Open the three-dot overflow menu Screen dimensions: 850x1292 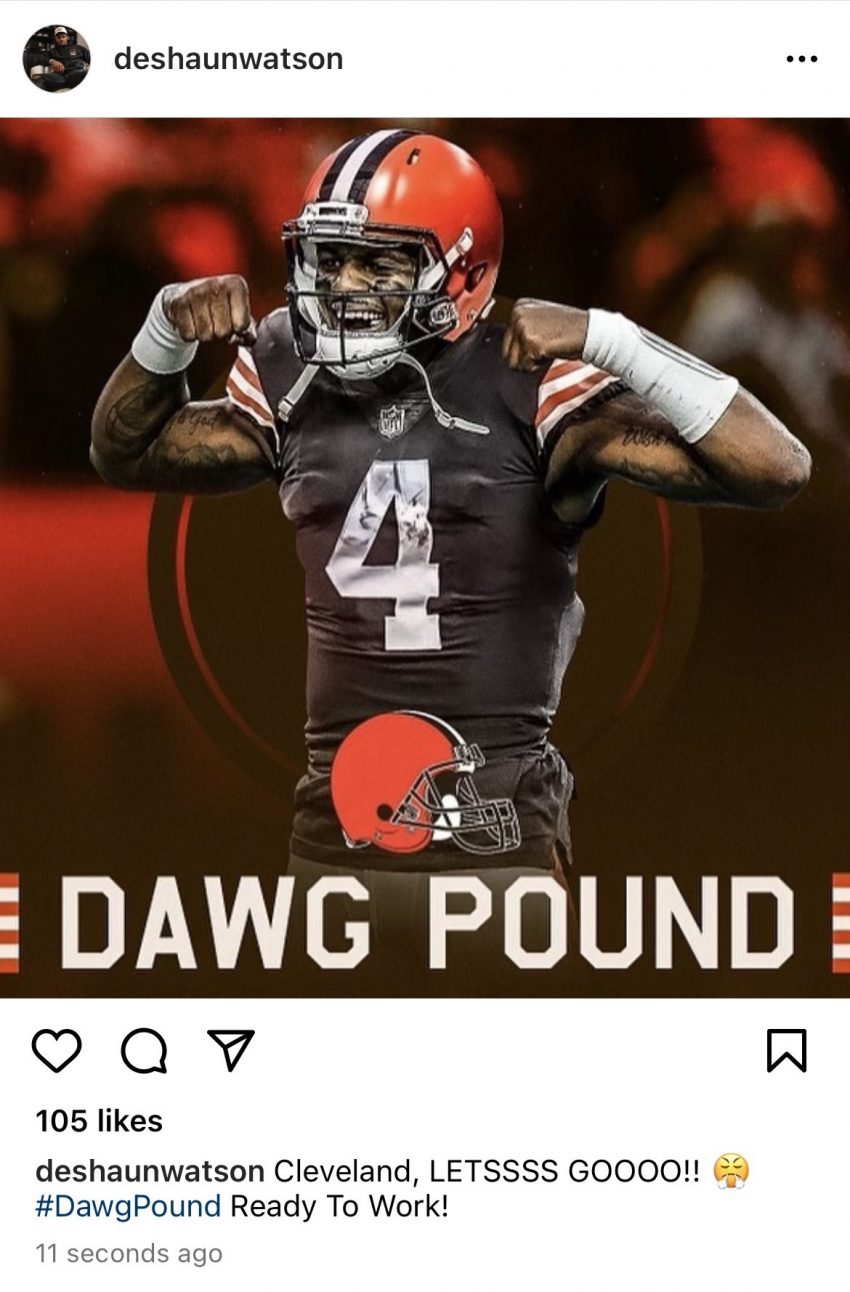click(x=801, y=59)
